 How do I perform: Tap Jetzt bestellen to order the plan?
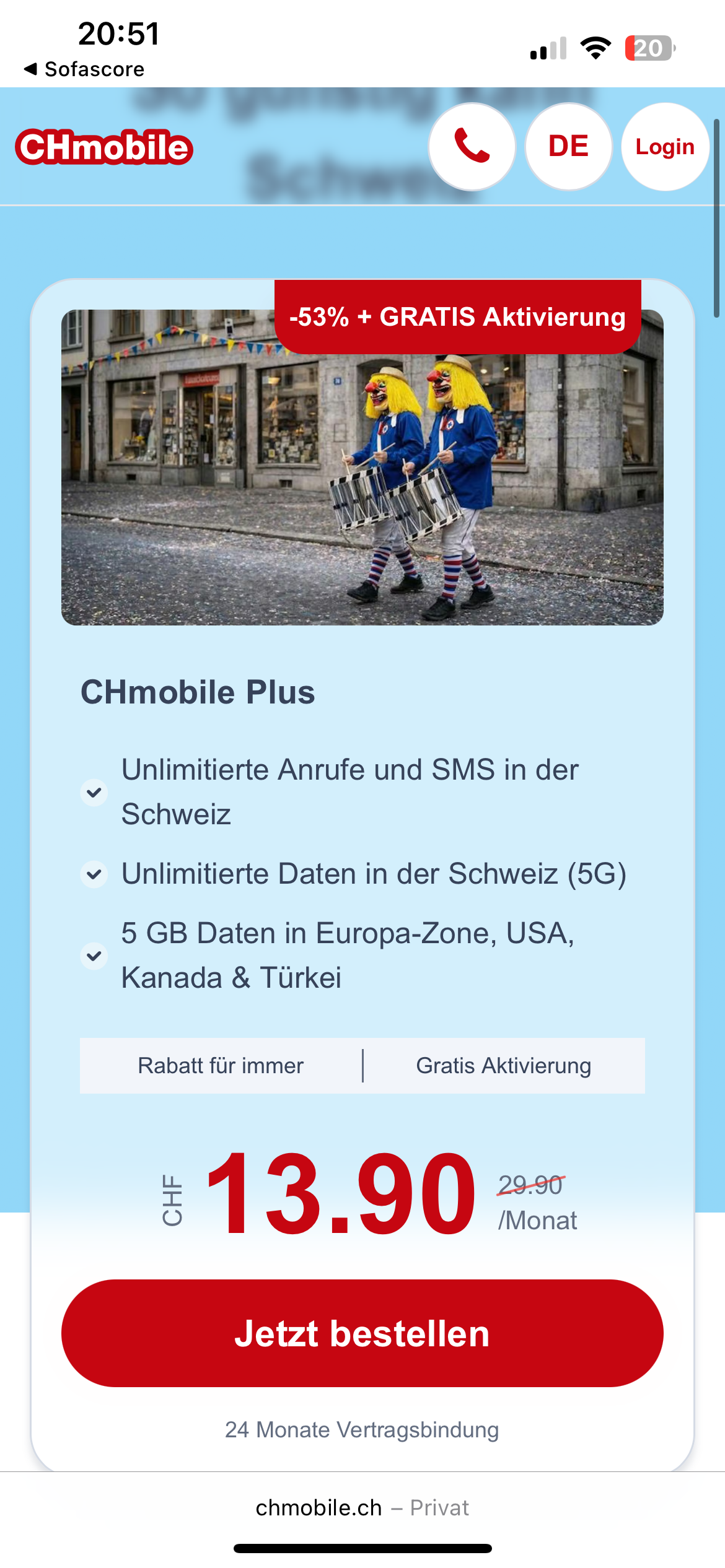click(x=362, y=1333)
